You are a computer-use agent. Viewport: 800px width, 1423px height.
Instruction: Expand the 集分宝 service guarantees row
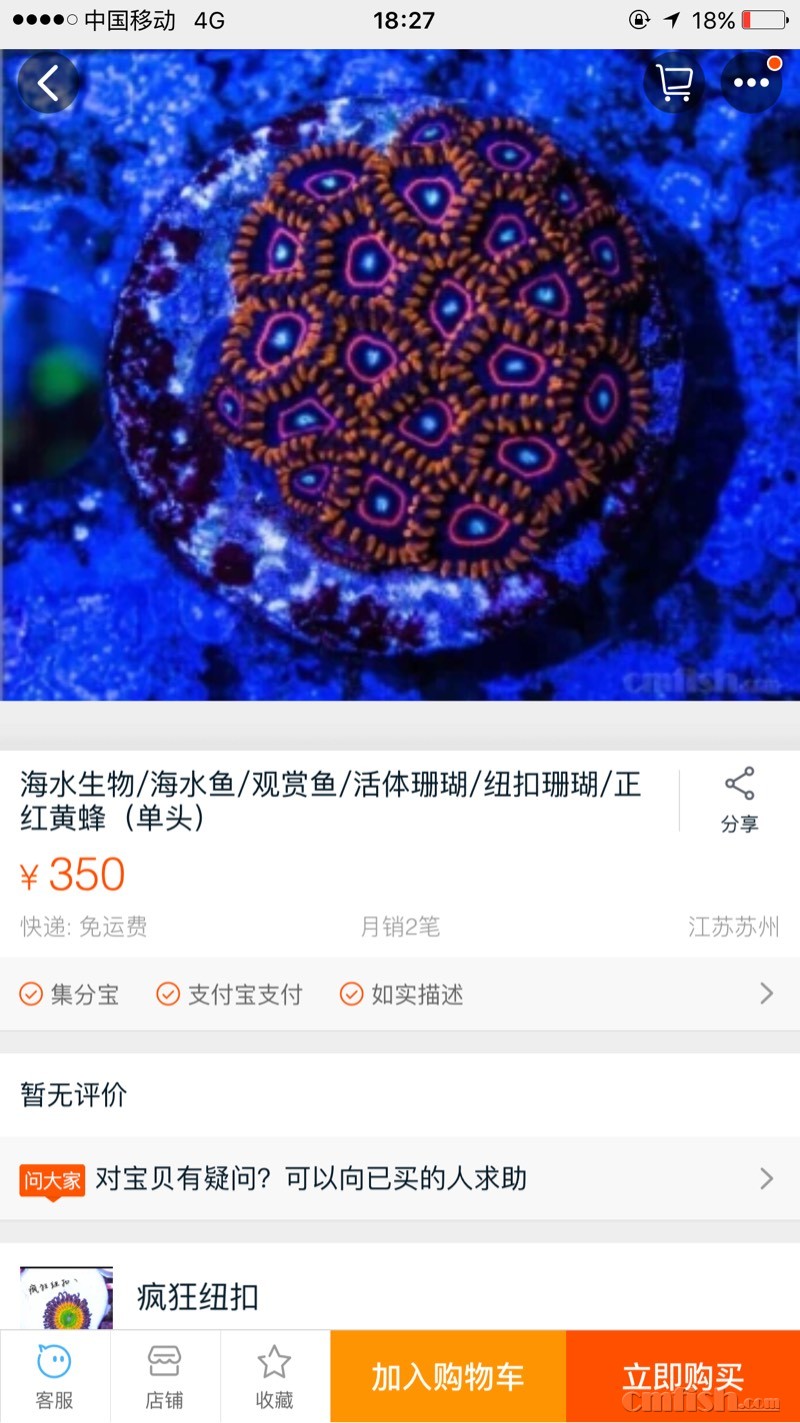click(400, 994)
